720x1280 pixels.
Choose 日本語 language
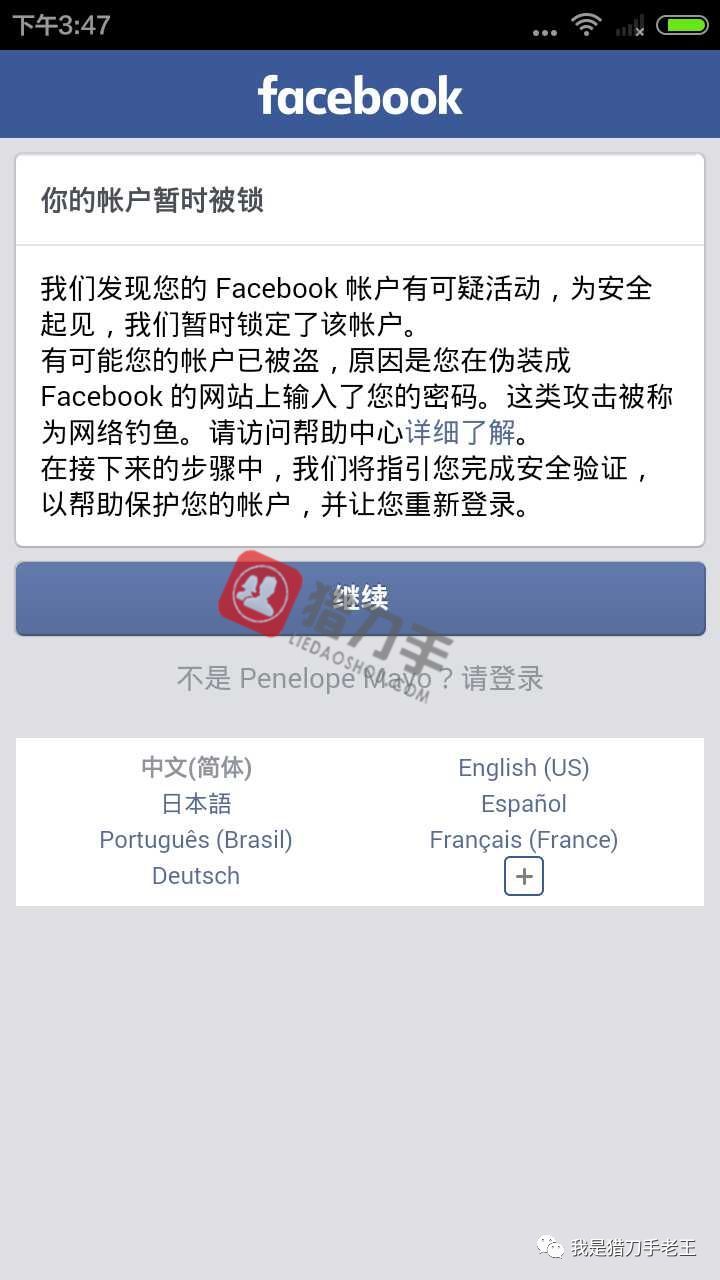tap(196, 803)
